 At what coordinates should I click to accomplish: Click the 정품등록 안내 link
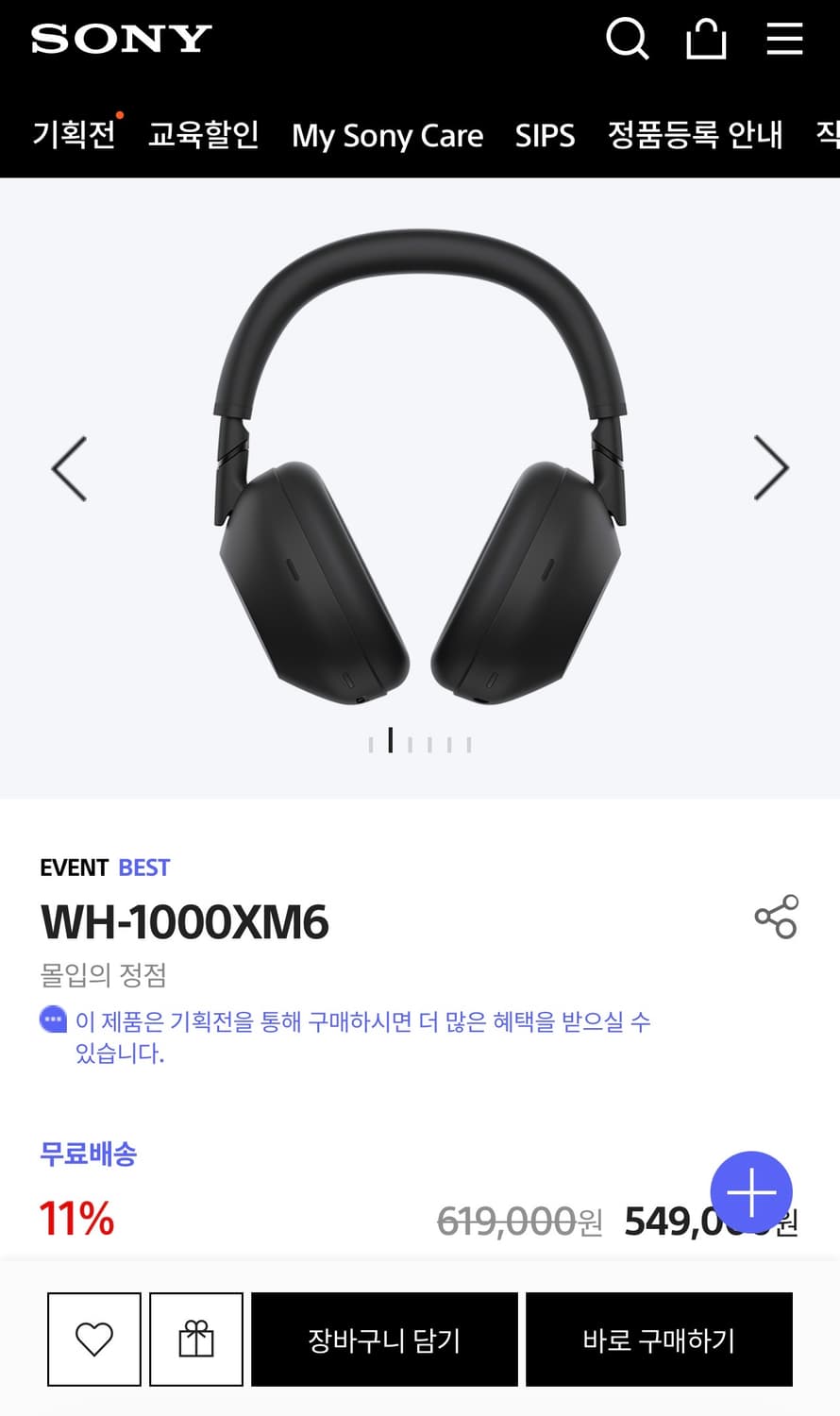[x=696, y=136]
